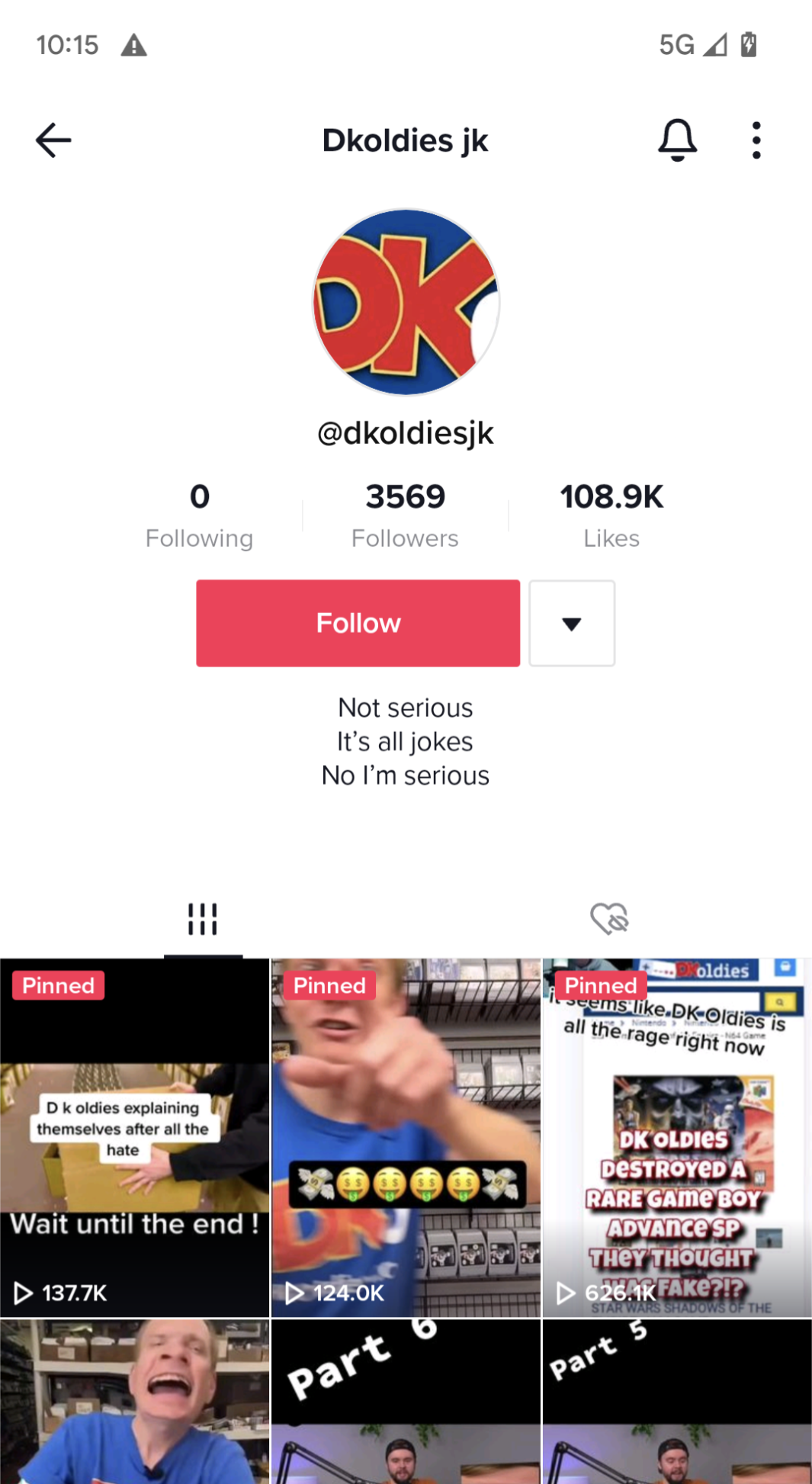The height and width of the screenshot is (1484, 812).
Task: View the Following list
Action: point(199,516)
